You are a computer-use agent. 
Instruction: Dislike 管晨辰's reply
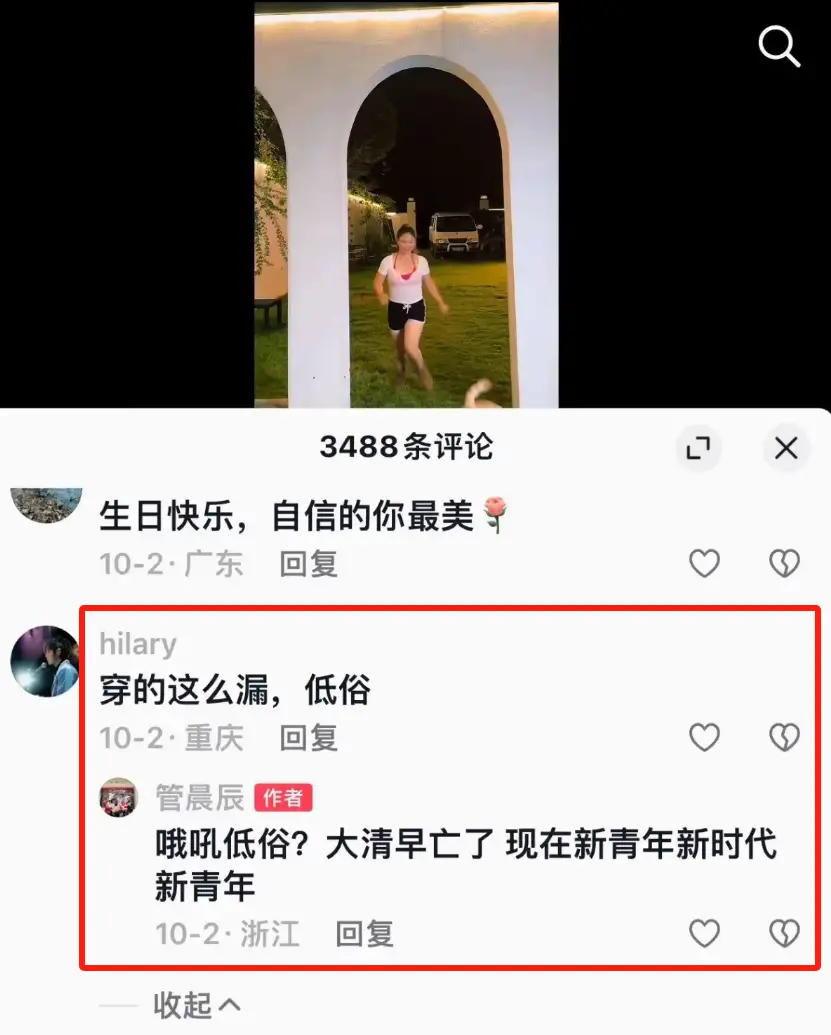(x=784, y=934)
